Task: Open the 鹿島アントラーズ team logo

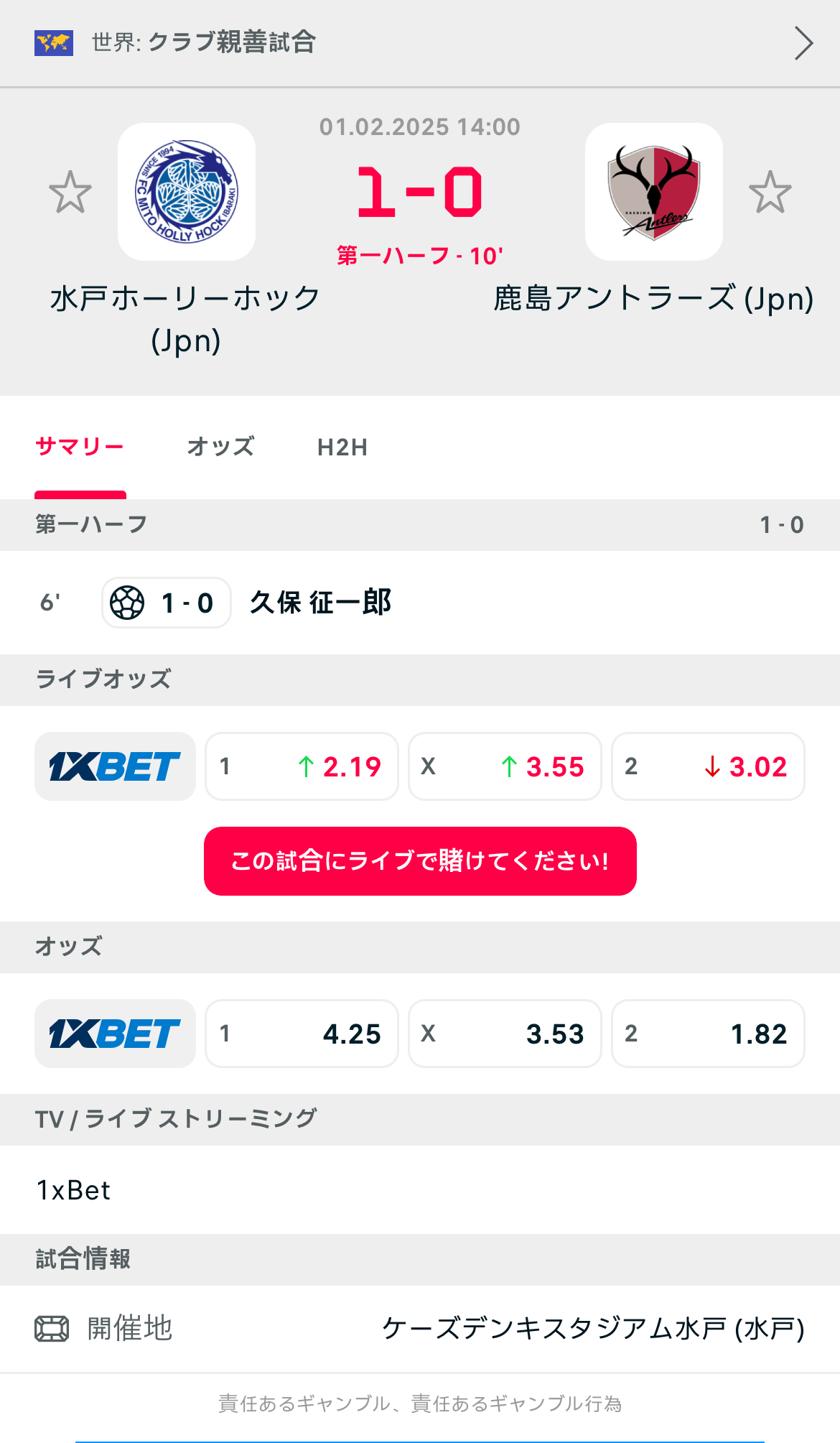Action: click(653, 192)
